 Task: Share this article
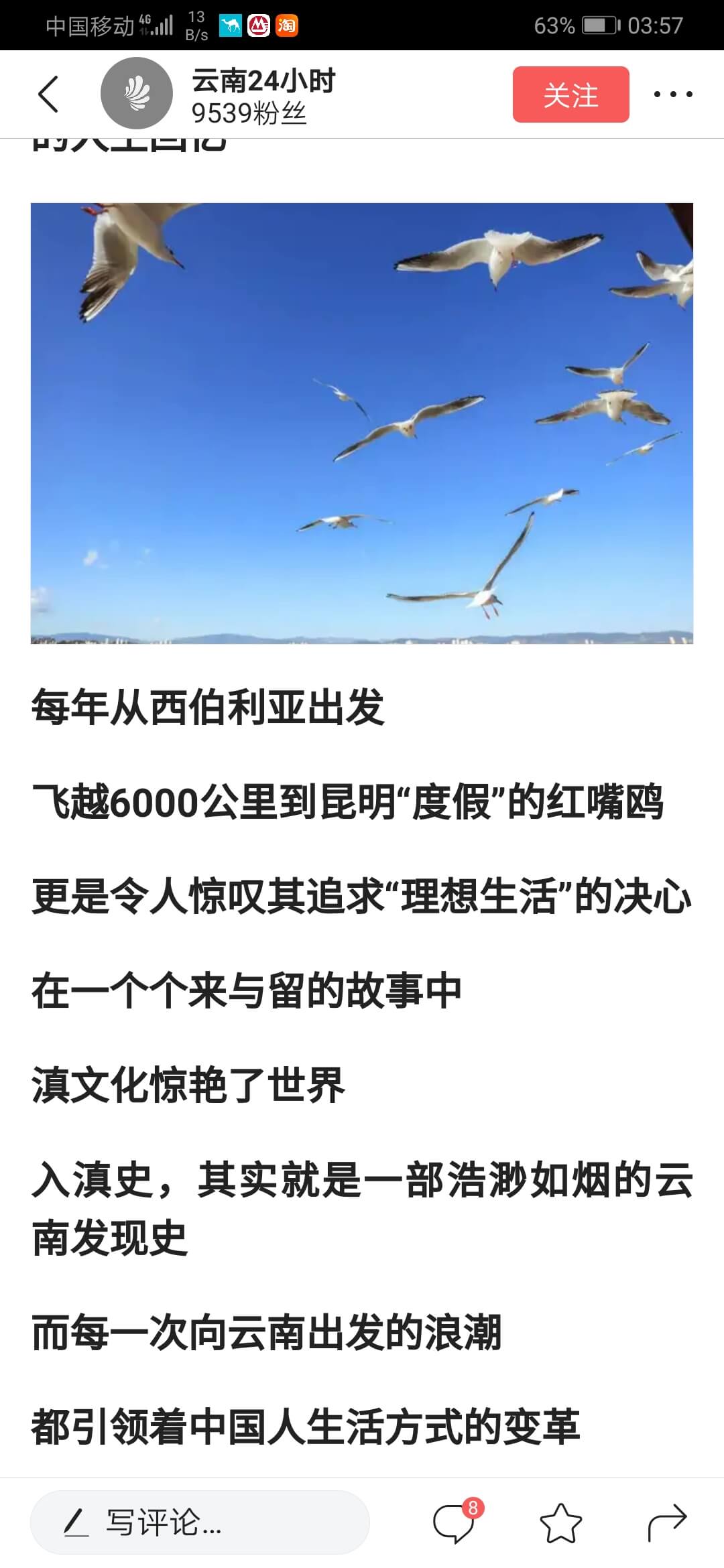click(x=666, y=1522)
